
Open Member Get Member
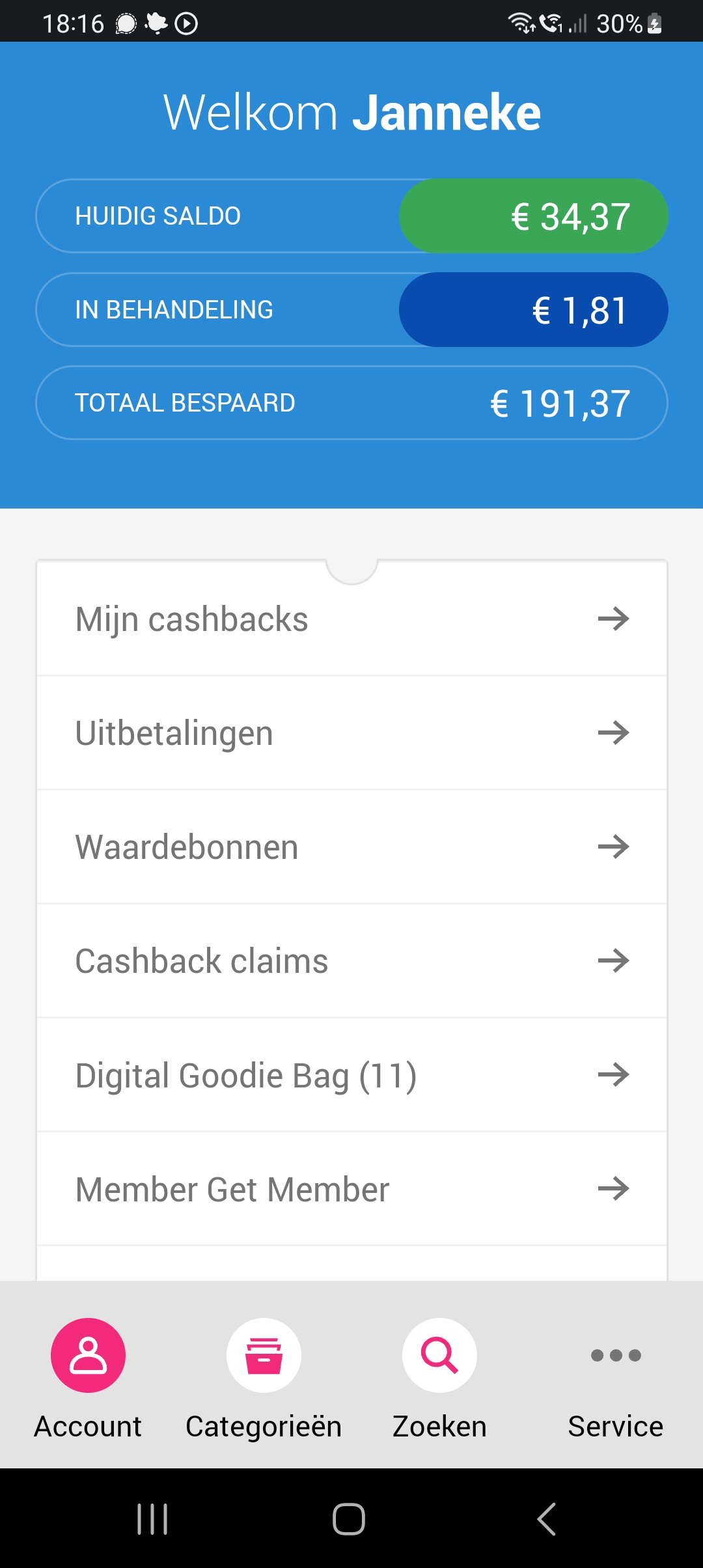(351, 1189)
